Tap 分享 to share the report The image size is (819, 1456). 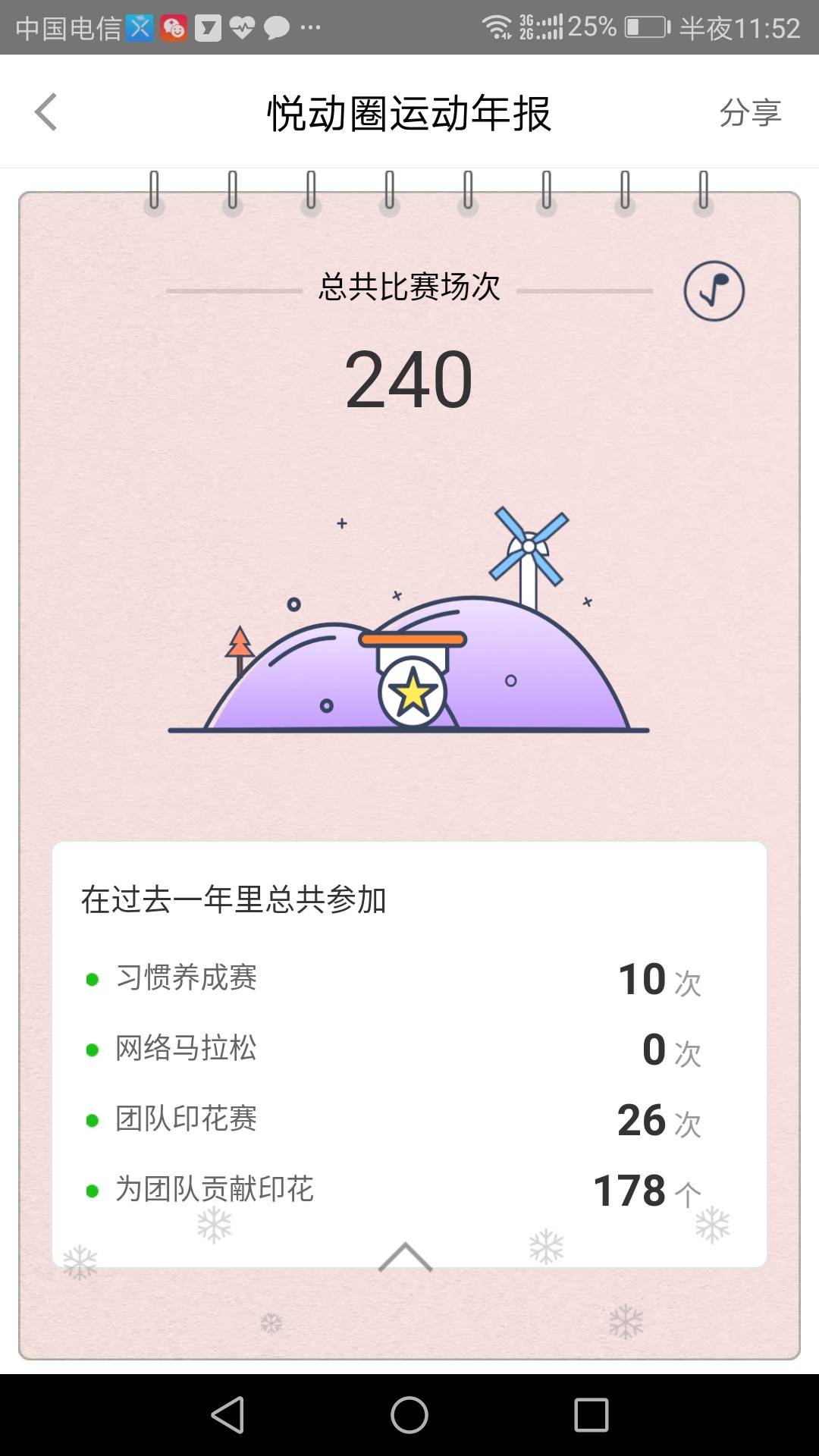pyautogui.click(x=749, y=112)
